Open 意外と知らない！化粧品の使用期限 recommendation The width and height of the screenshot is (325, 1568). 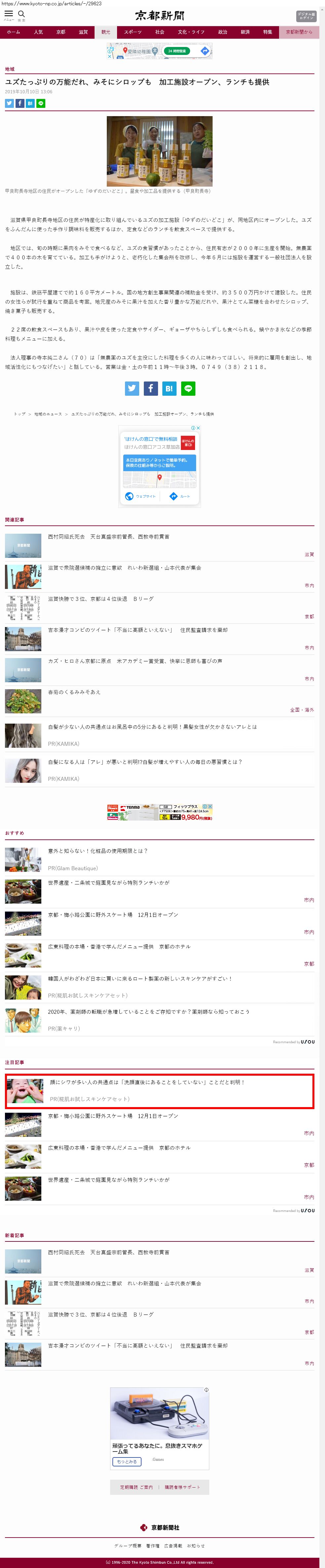[98, 851]
